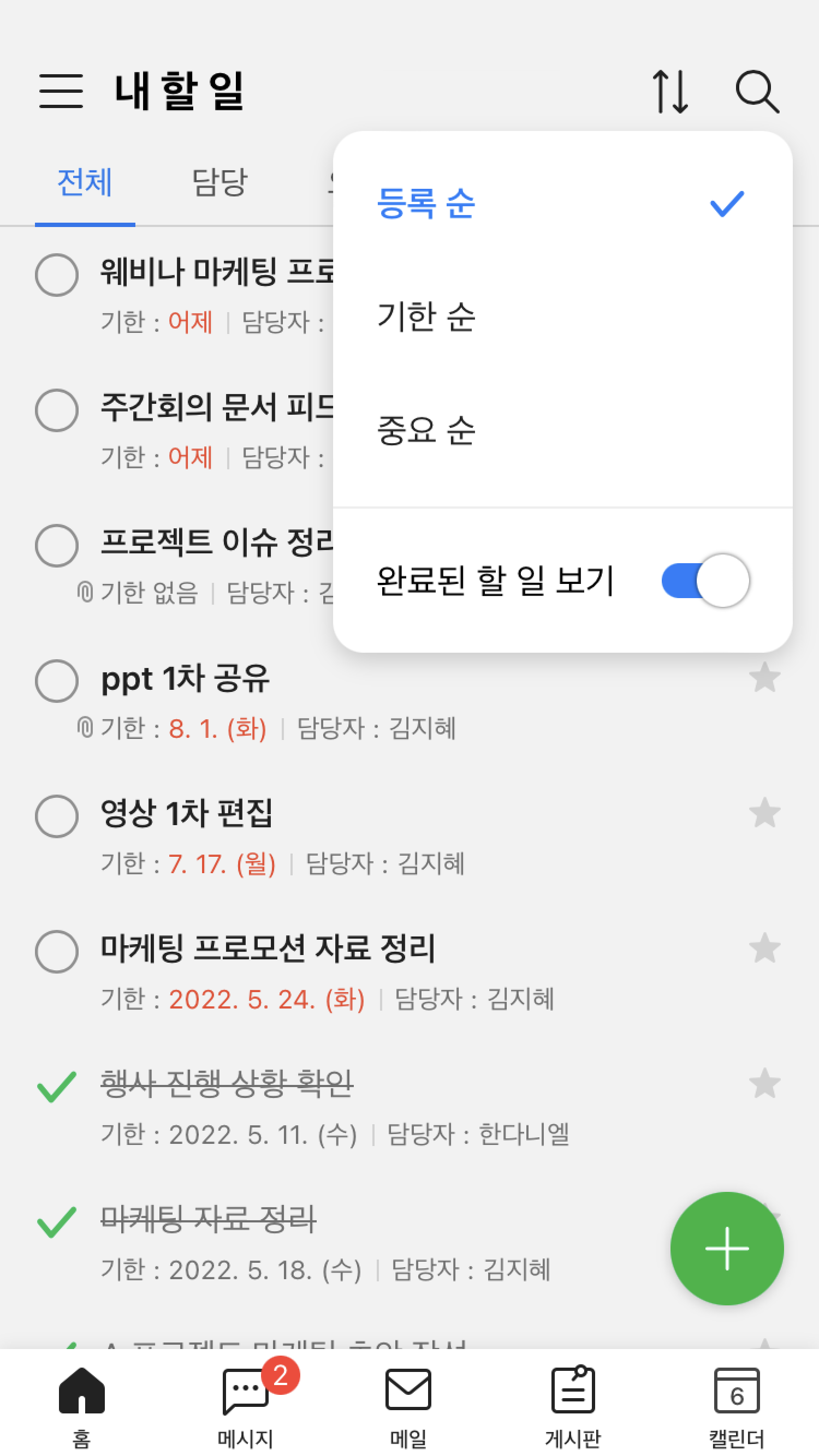
Task: Check off 마케팅 프로모션 자료 정리 task
Action: (57, 951)
